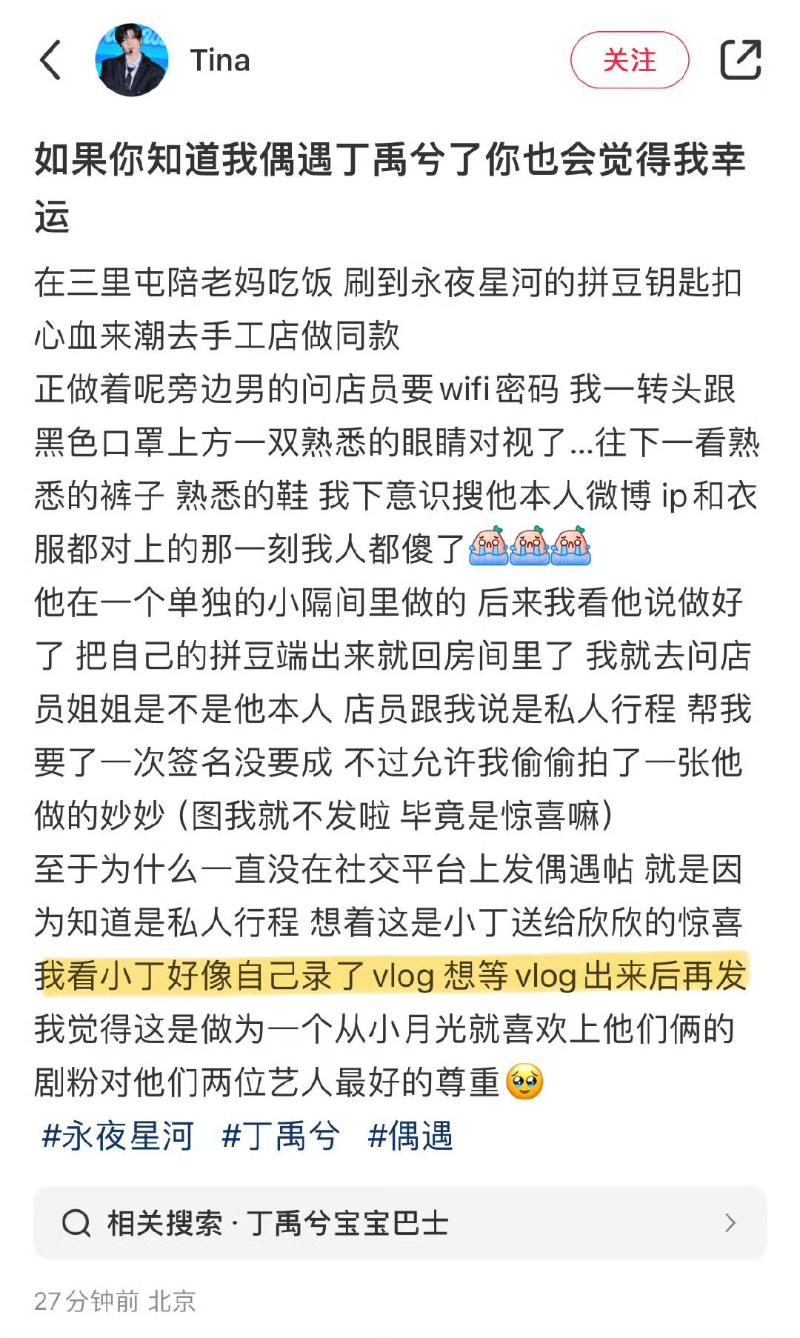
Task: Open Tina's profile avatar
Action: (x=131, y=60)
